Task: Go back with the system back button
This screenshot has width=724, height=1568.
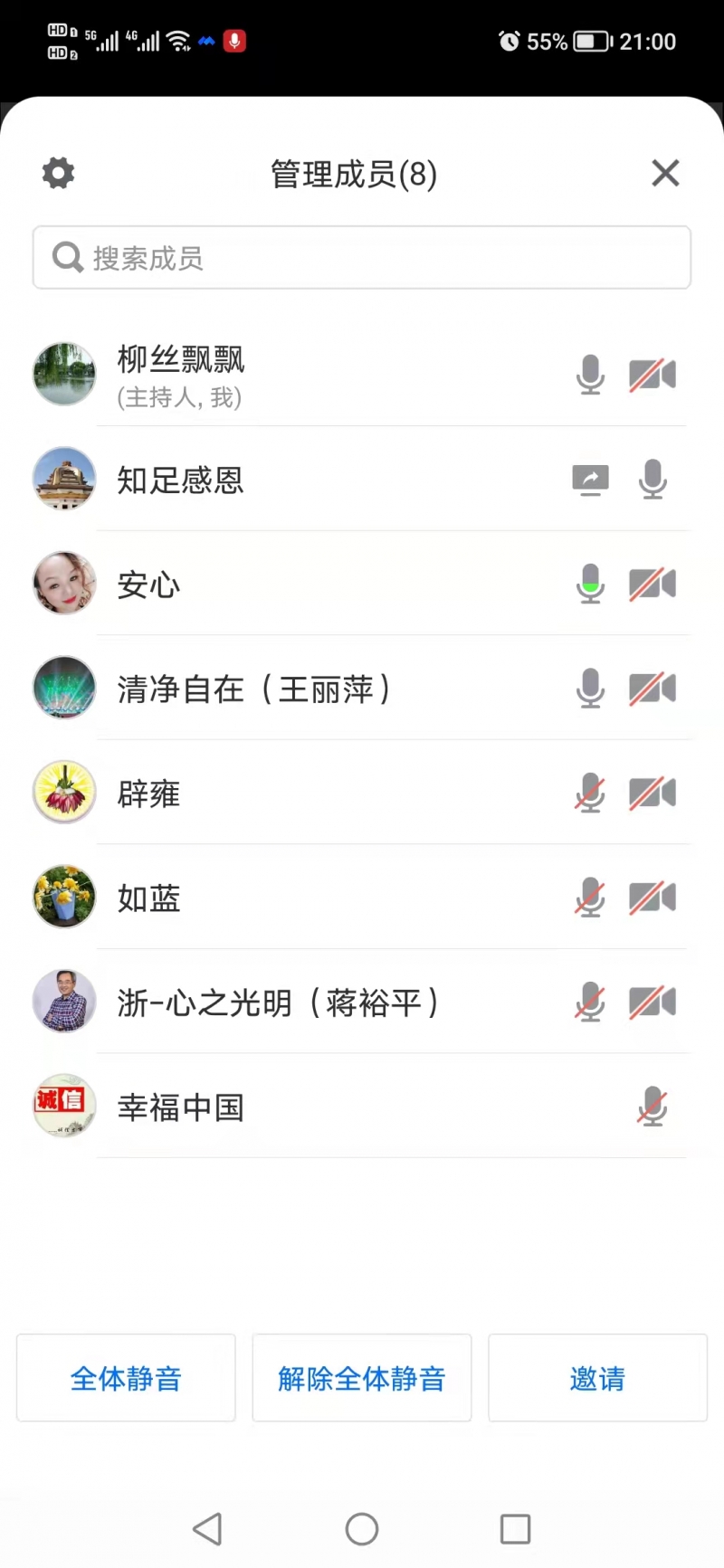Action: click(207, 1529)
